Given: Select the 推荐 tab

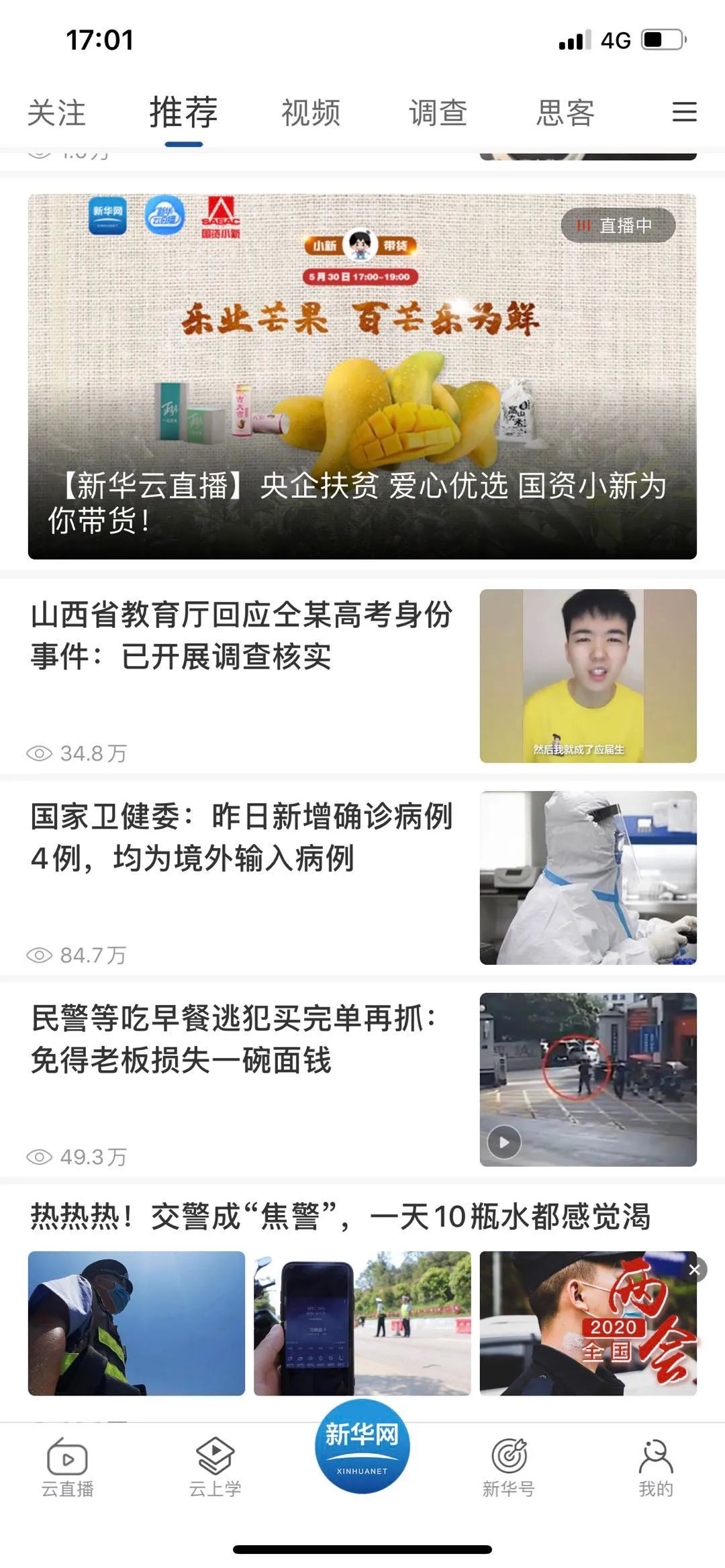Looking at the screenshot, I should click(x=183, y=113).
